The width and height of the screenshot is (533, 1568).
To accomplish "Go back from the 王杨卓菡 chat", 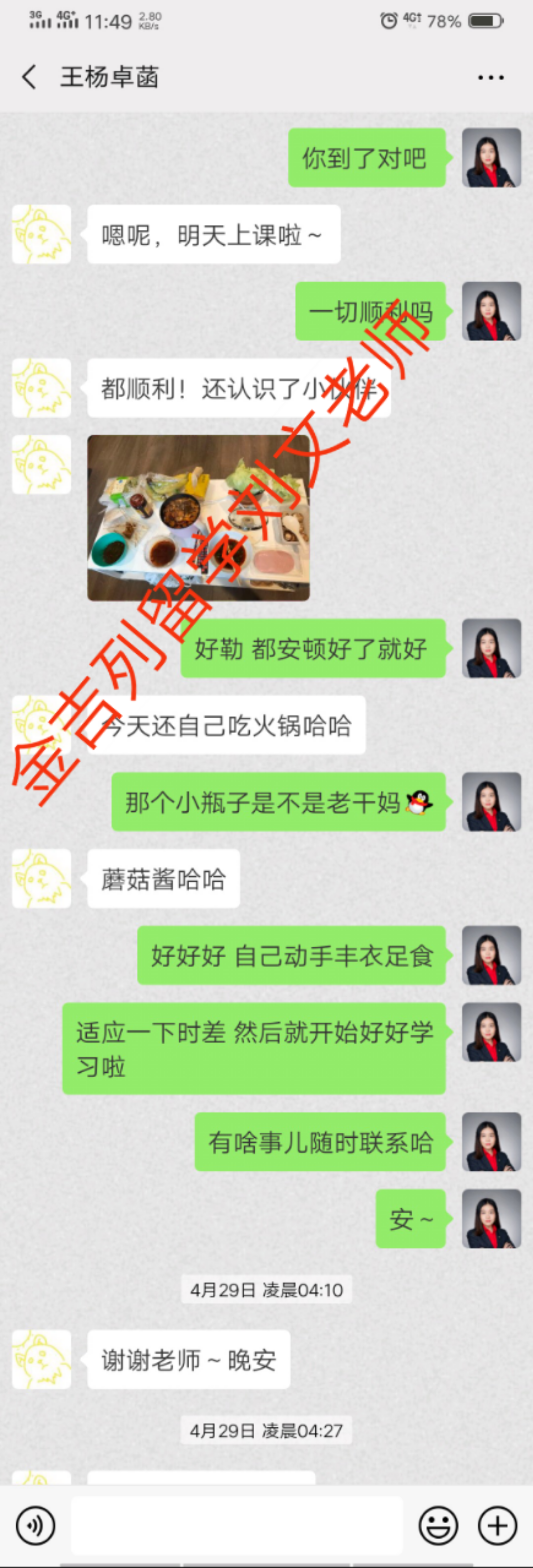I will (x=29, y=77).
